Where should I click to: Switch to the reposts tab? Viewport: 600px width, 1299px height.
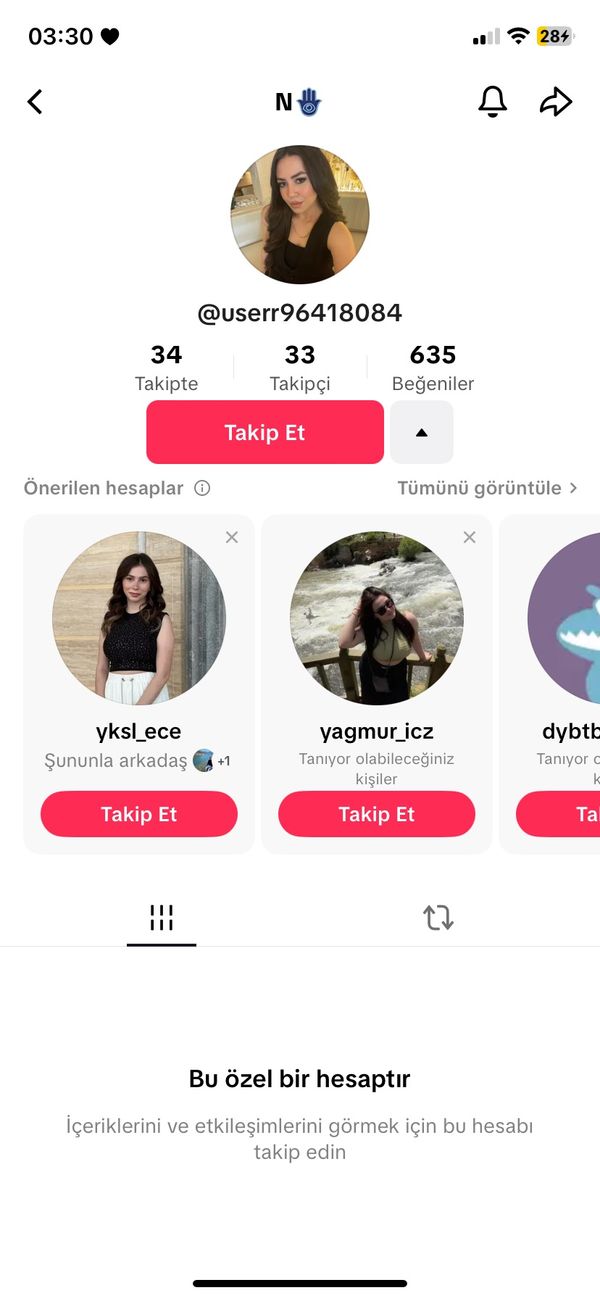click(438, 917)
